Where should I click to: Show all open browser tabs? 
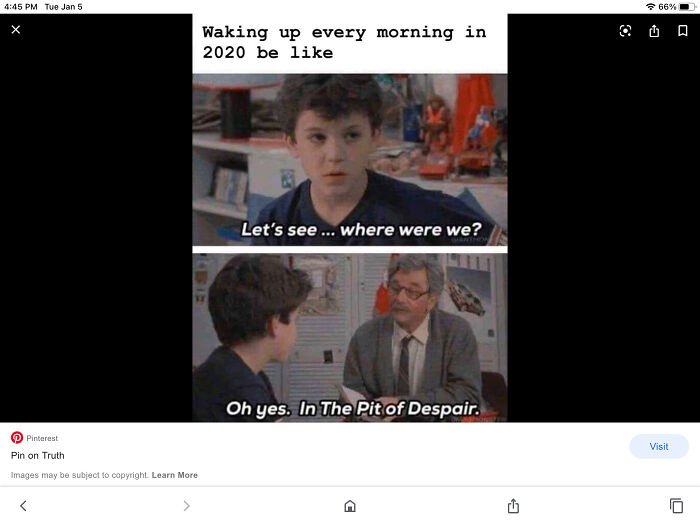click(x=676, y=506)
